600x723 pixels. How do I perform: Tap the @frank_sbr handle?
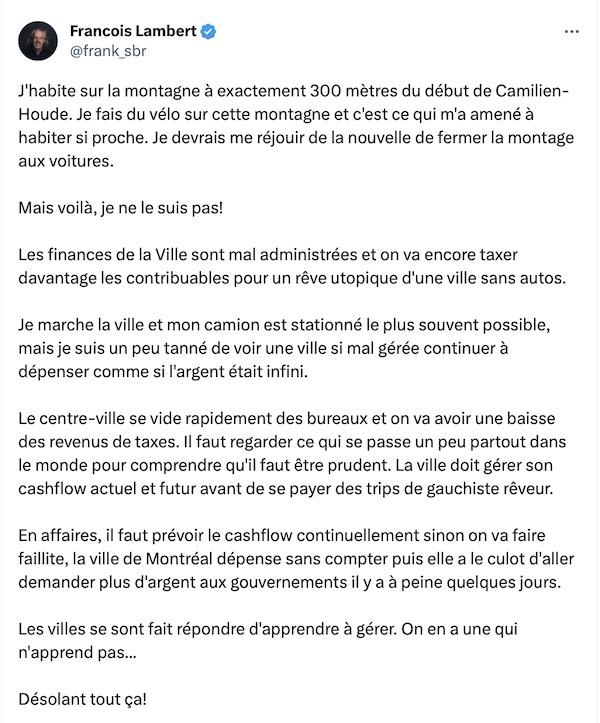click(106, 51)
